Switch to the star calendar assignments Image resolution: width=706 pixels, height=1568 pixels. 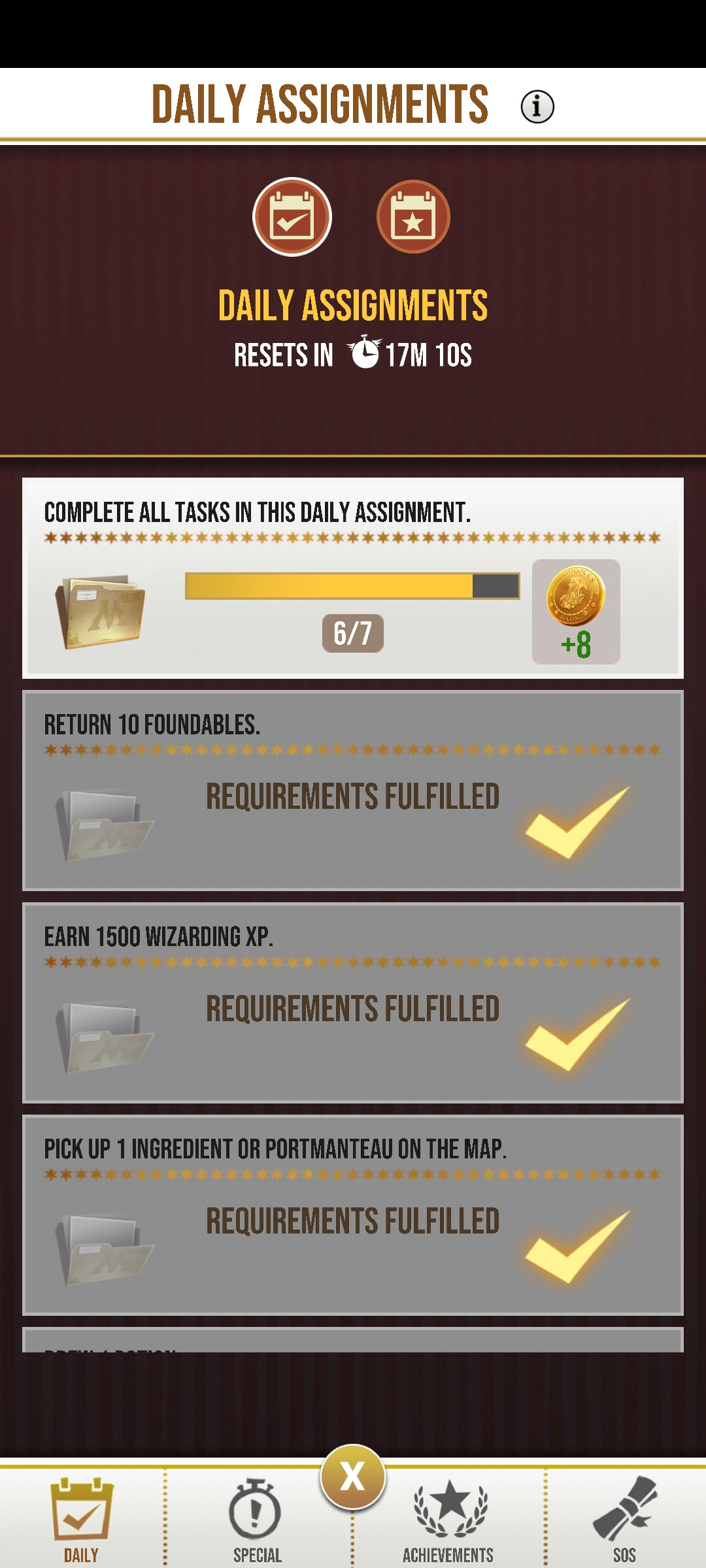(413, 217)
